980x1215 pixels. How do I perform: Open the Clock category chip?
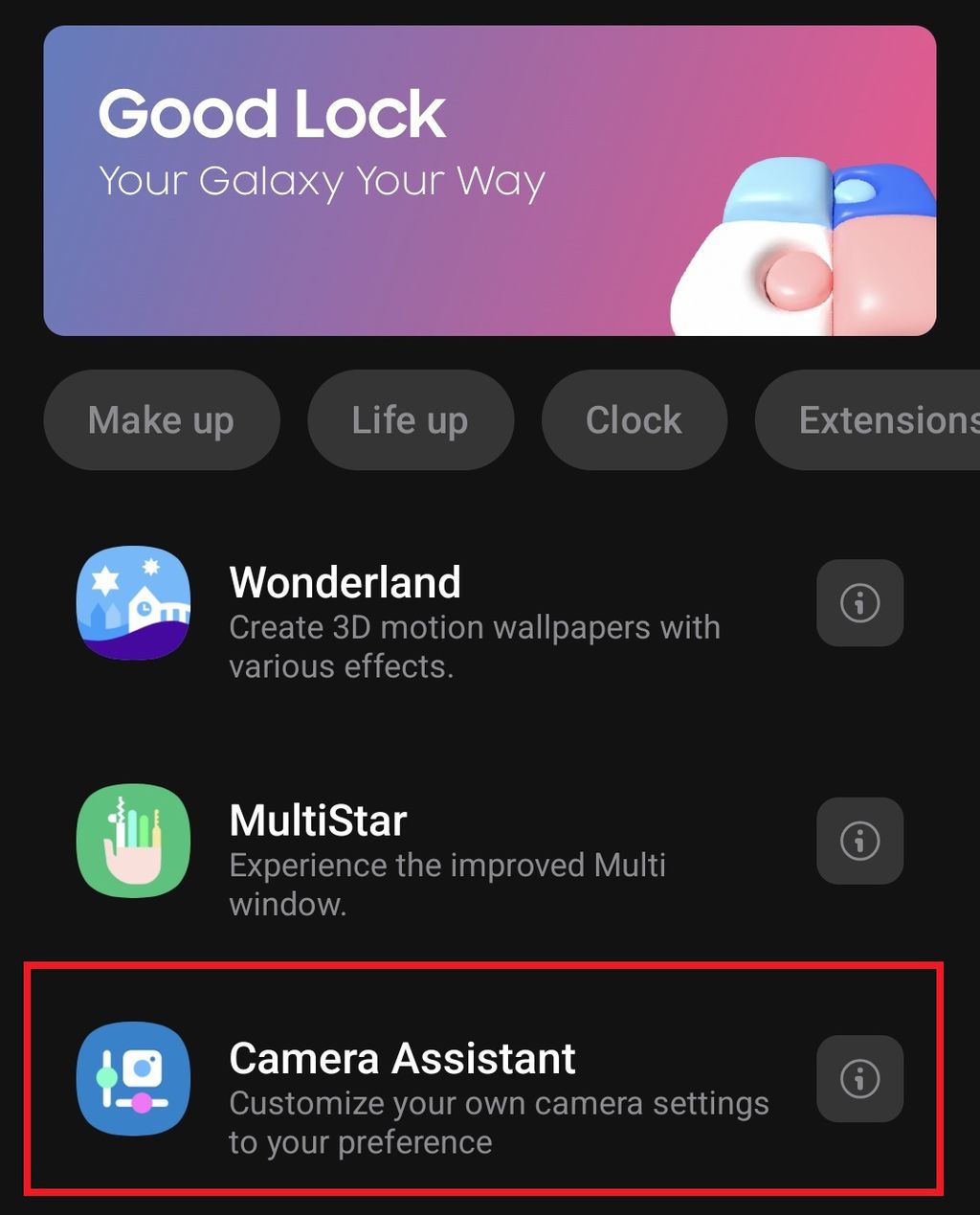click(x=634, y=420)
